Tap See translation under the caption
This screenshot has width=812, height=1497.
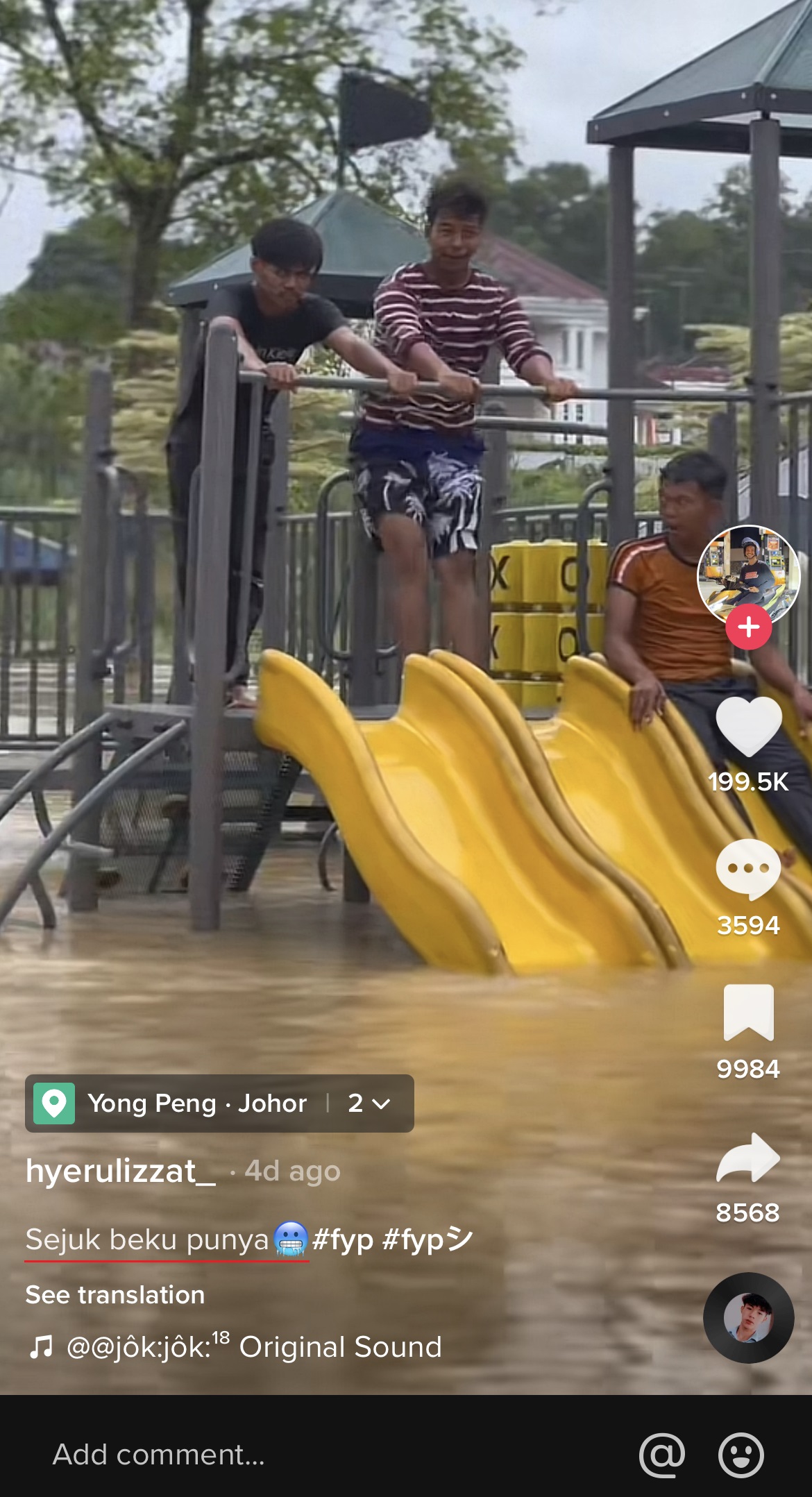pyautogui.click(x=115, y=1295)
